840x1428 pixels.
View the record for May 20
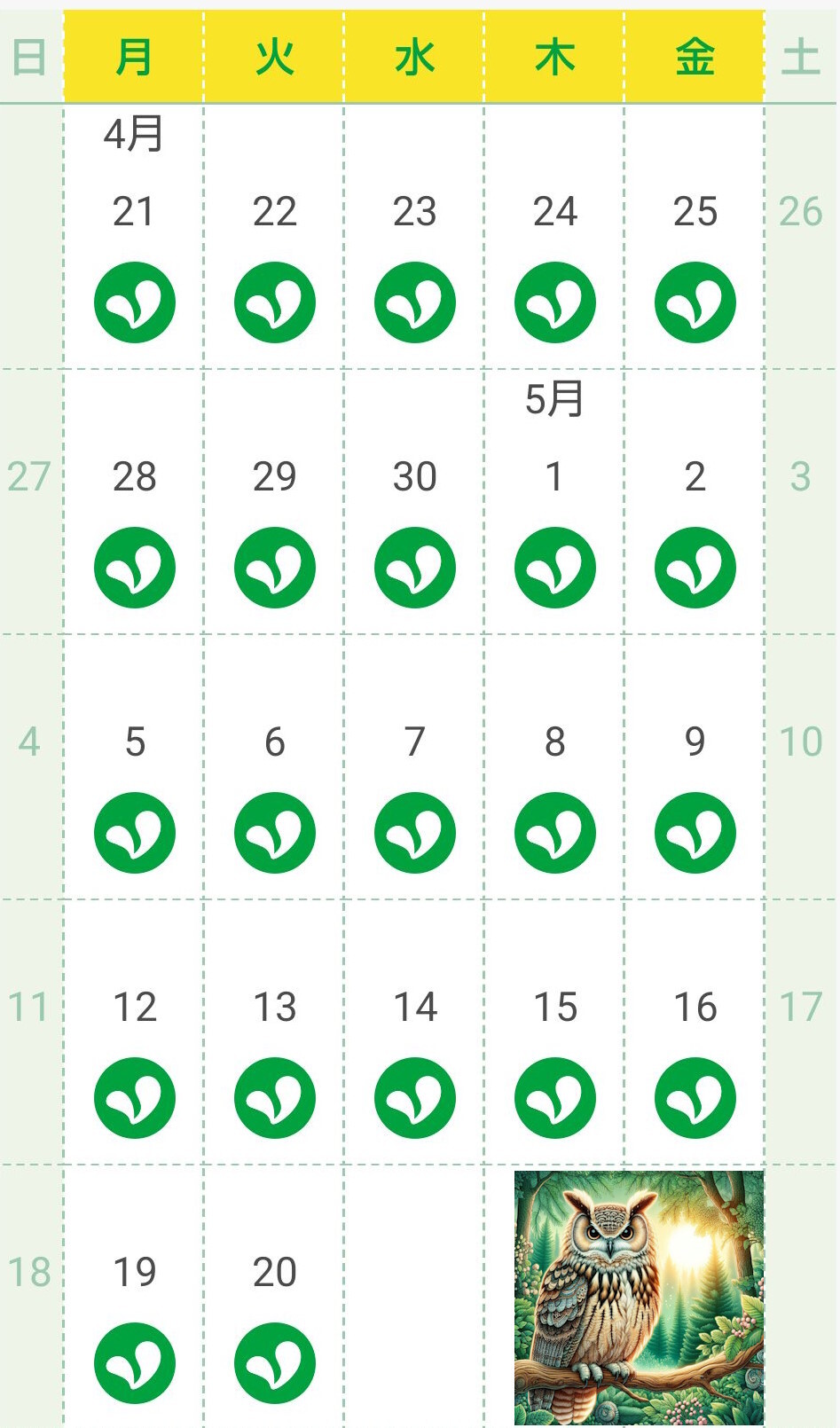[x=275, y=1363]
